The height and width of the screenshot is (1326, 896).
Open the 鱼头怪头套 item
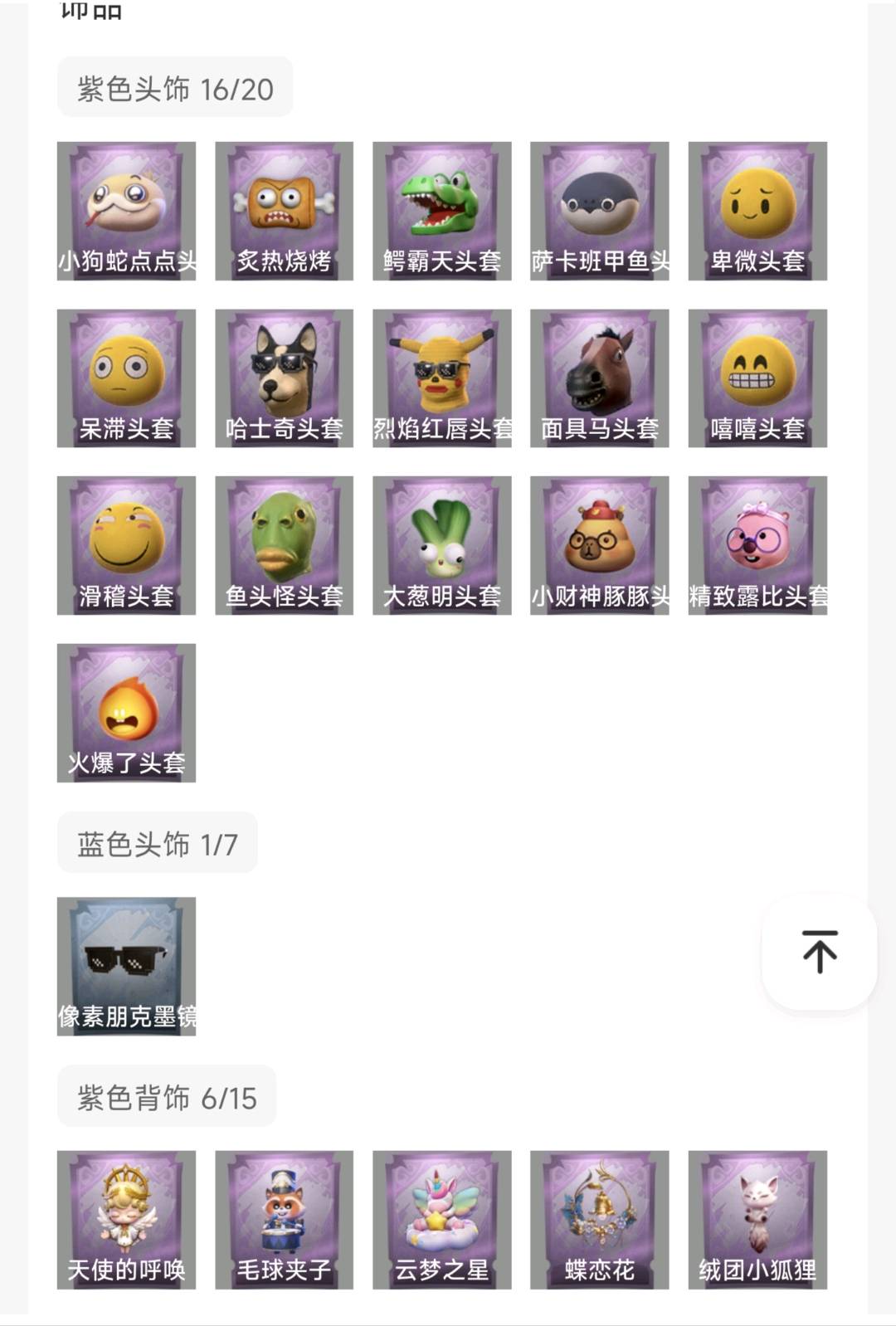(284, 545)
